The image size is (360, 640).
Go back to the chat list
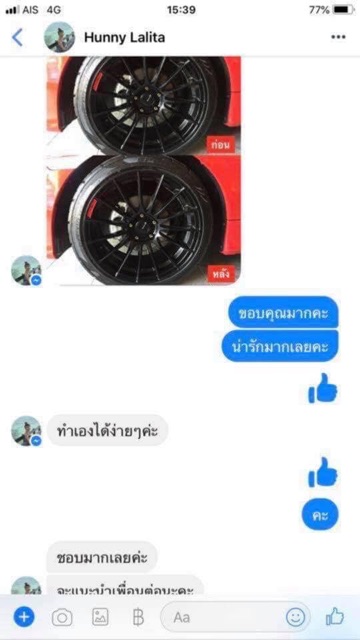17,38
